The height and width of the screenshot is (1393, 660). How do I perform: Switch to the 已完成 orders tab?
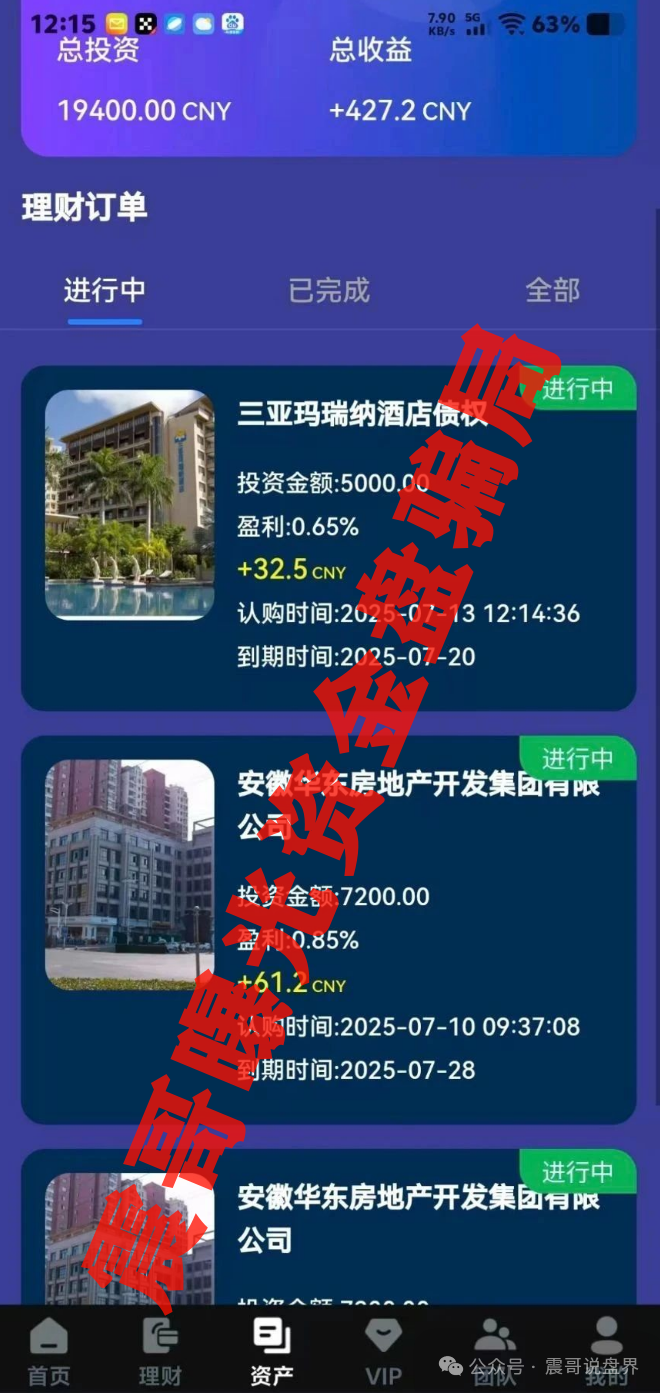click(x=329, y=291)
